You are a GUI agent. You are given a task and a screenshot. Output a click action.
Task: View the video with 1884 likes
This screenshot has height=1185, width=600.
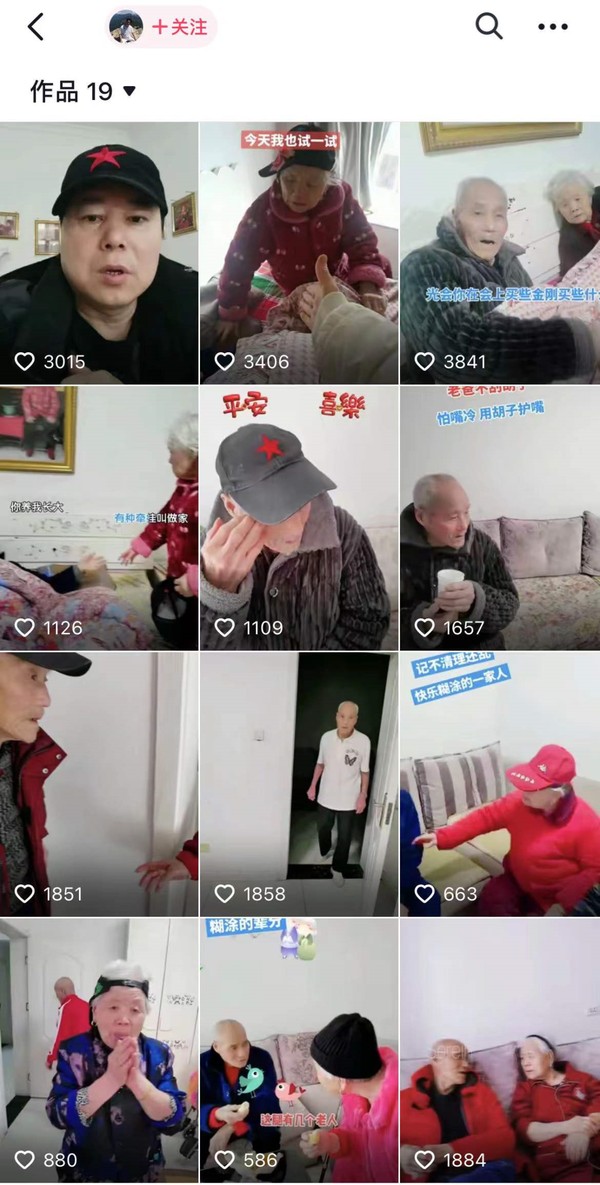point(500,1050)
